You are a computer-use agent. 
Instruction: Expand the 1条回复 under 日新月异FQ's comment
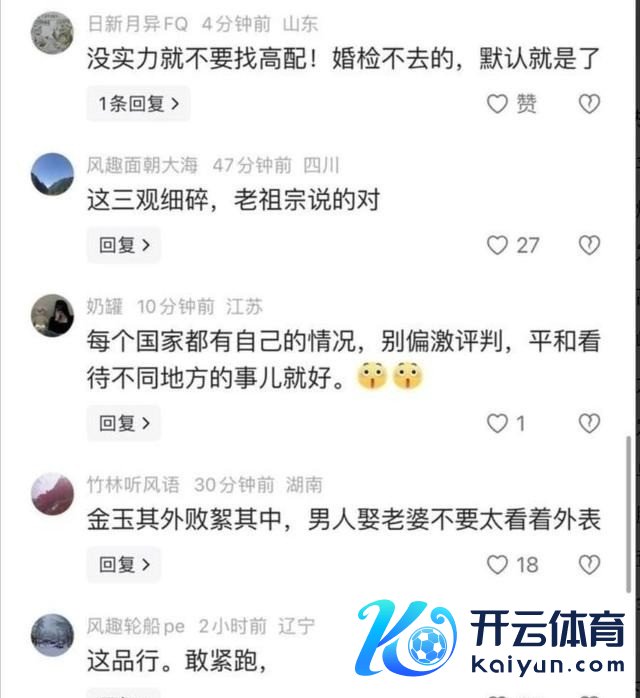point(138,103)
